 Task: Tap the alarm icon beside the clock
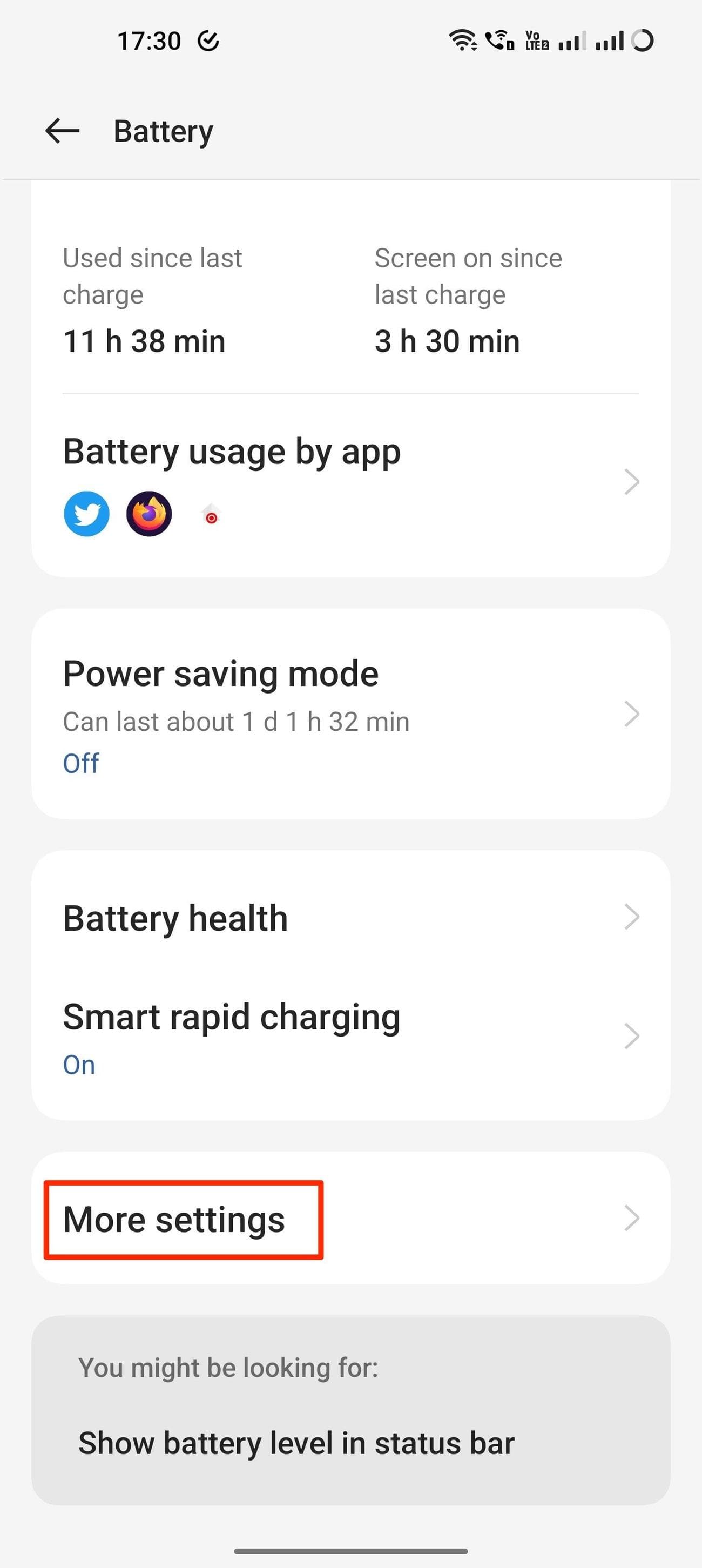207,40
